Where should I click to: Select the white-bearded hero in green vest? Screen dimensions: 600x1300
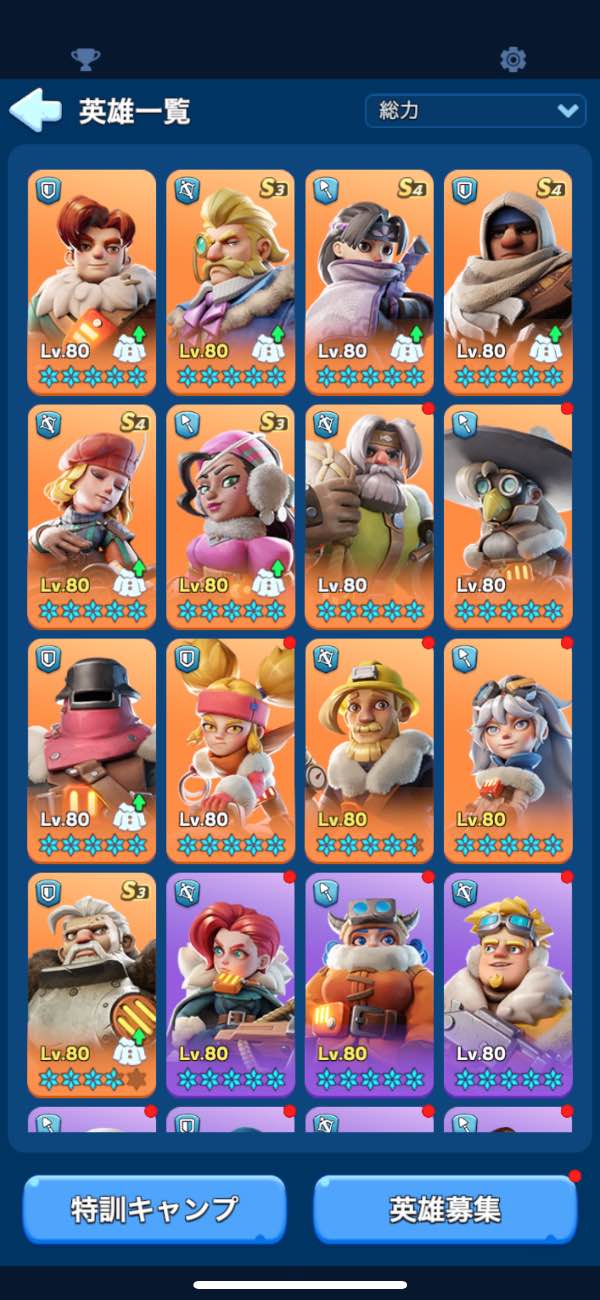click(370, 515)
